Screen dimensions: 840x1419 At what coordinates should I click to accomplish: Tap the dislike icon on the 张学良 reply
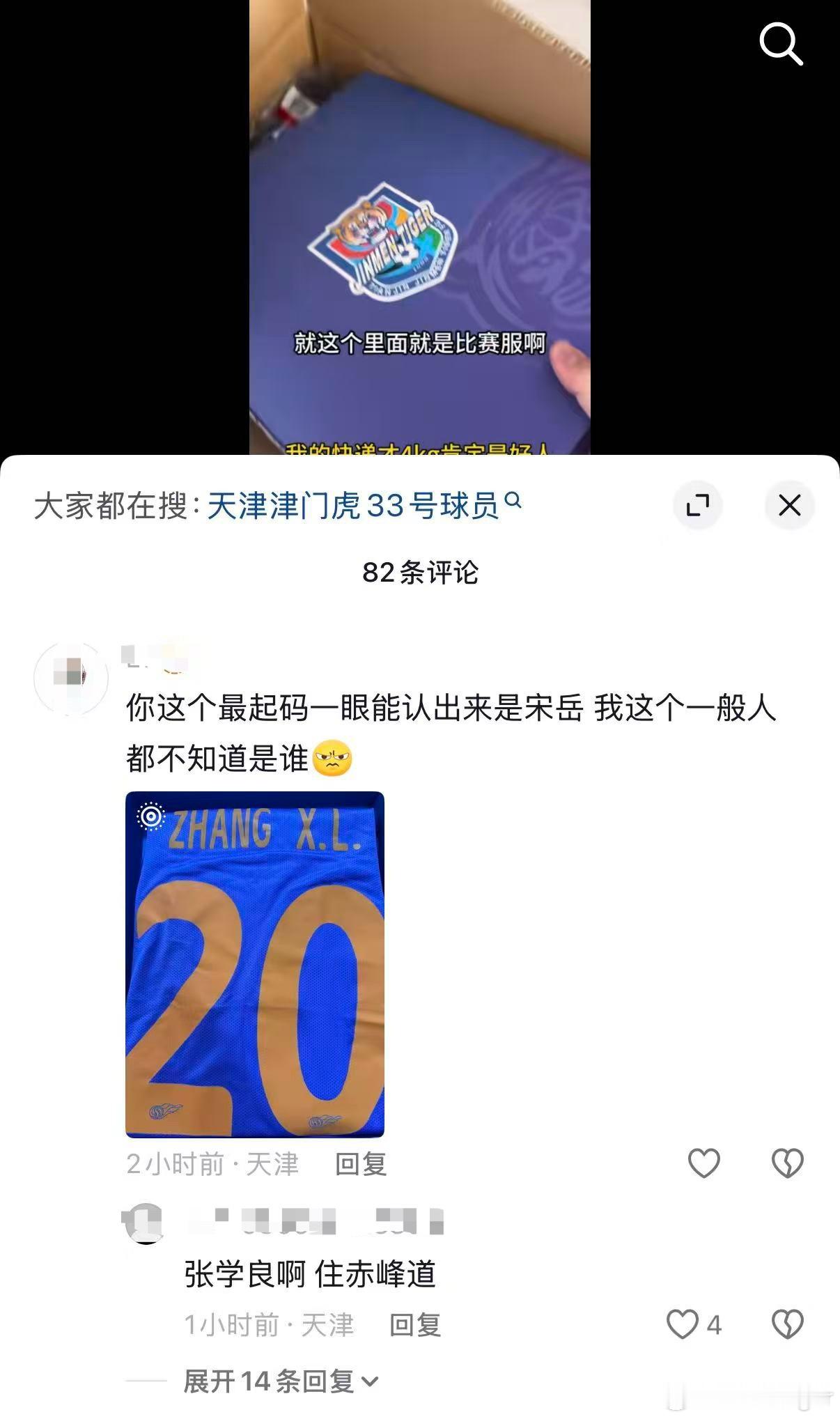[788, 1324]
